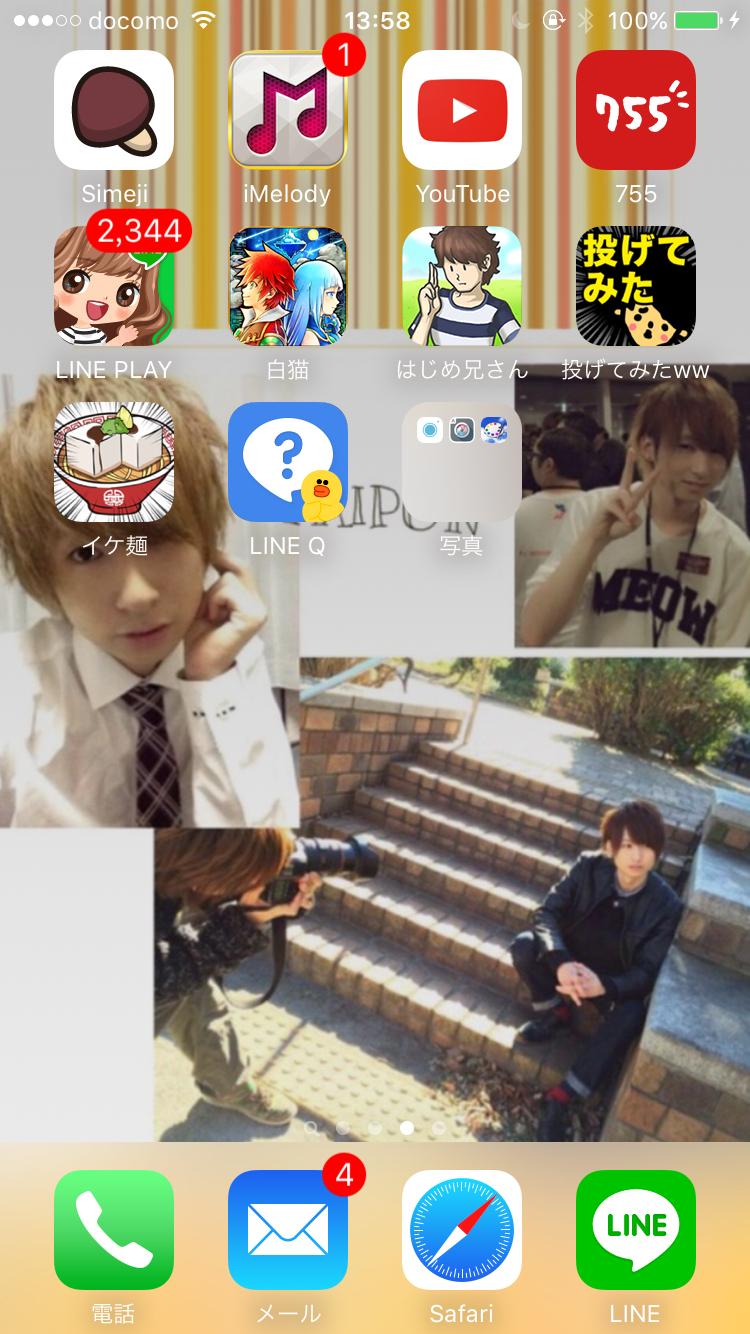This screenshot has height=1334, width=750.
Task: Launch the Safari browser
Action: [x=461, y=1230]
